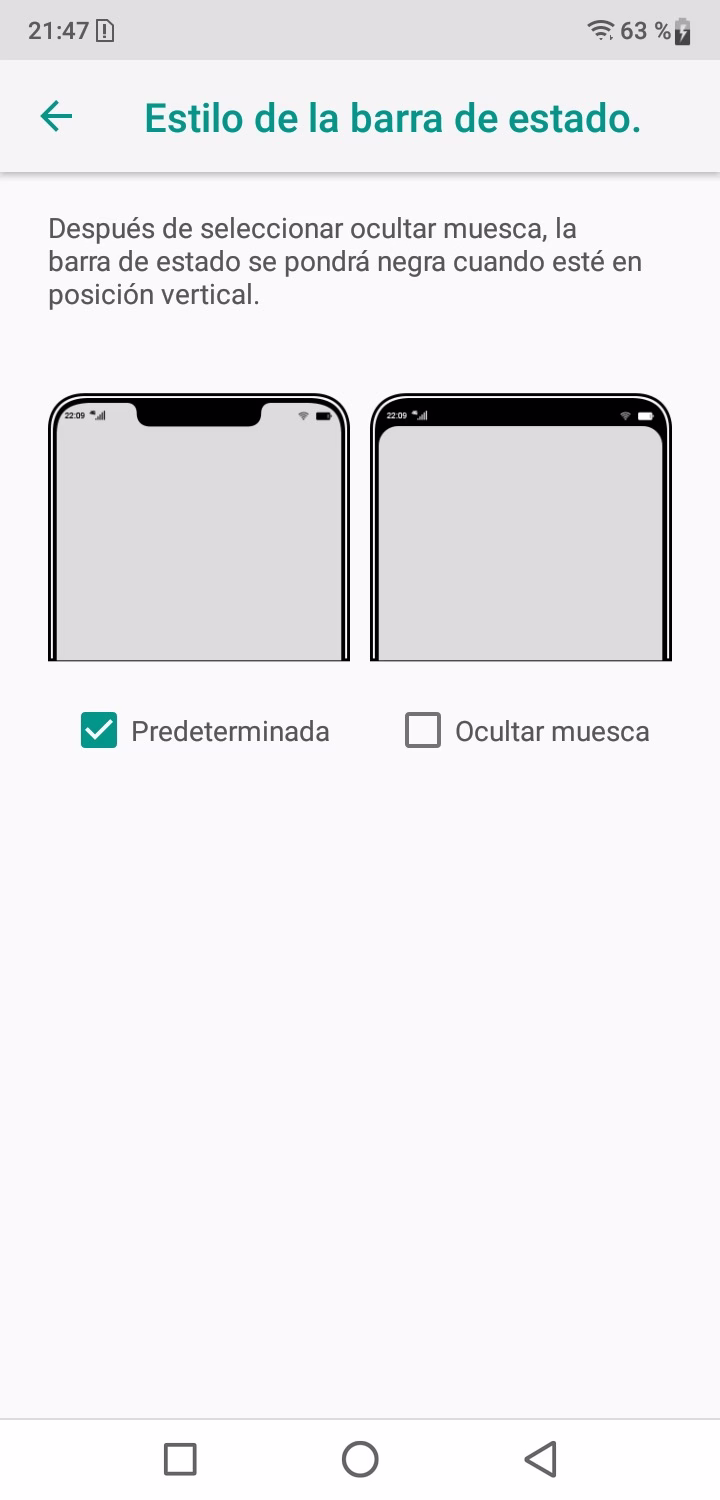Enable the Ocultar muesca checkbox
The height and width of the screenshot is (1500, 720).
[423, 731]
